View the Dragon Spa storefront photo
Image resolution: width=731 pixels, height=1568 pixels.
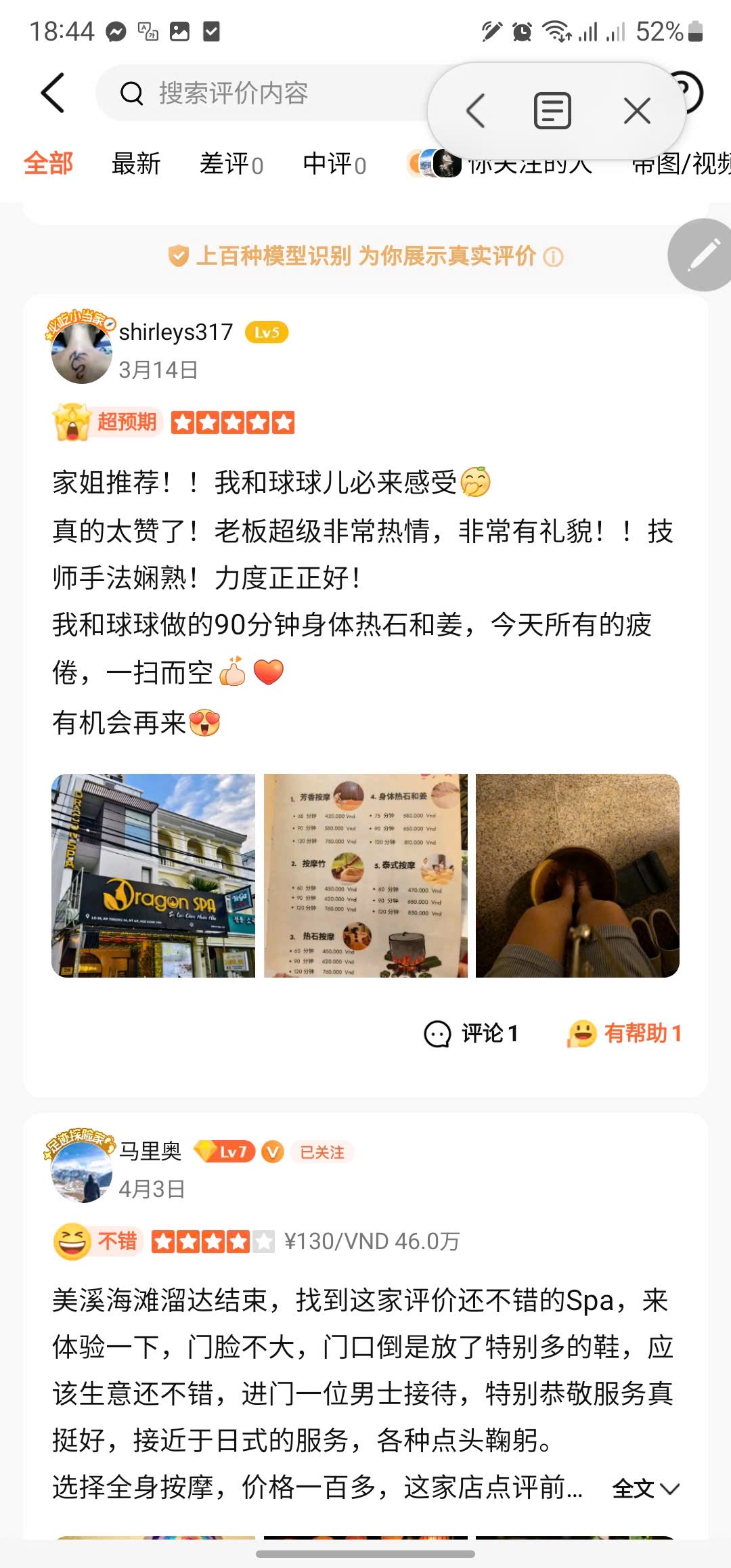pyautogui.click(x=154, y=875)
